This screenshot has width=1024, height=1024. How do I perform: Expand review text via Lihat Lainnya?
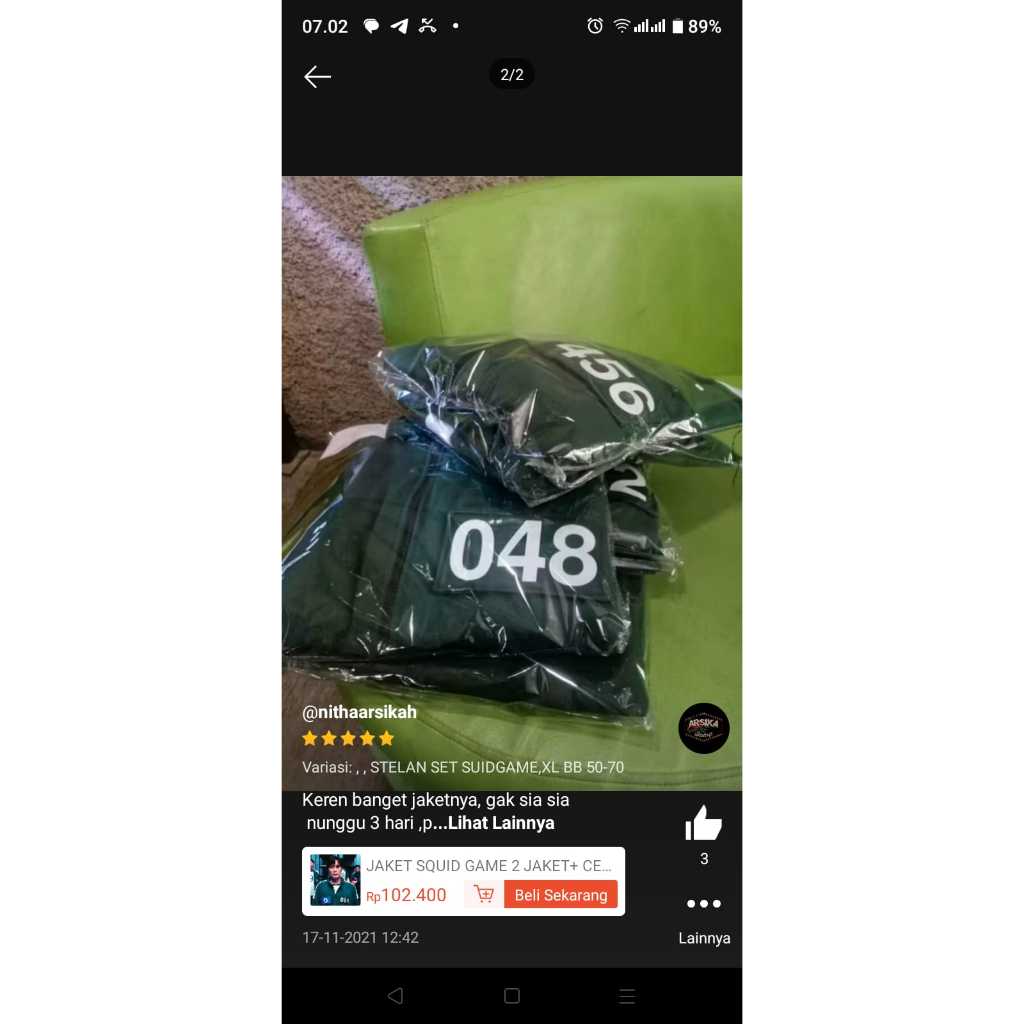tap(500, 824)
